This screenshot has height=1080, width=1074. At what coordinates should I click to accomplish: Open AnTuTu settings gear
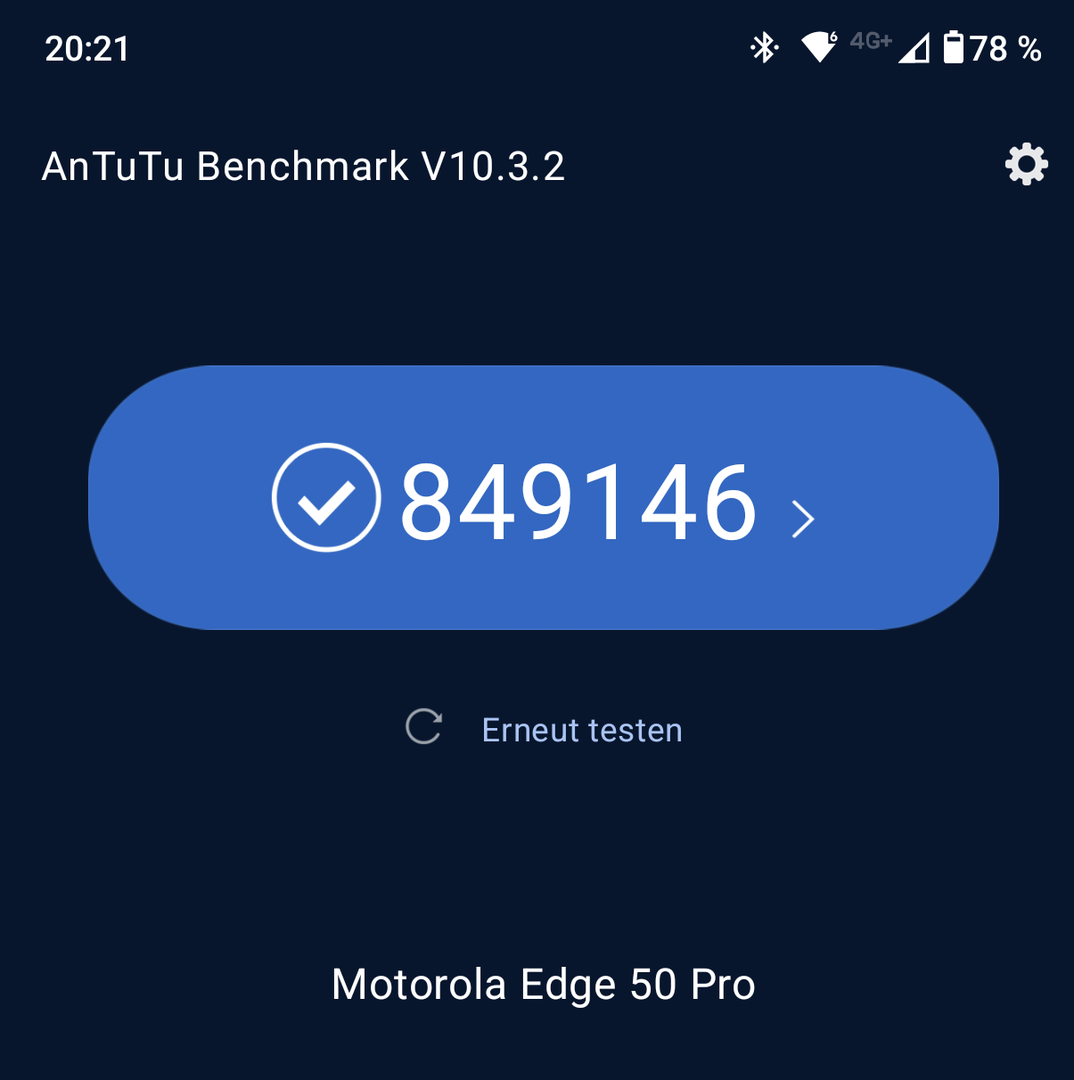pos(1026,165)
